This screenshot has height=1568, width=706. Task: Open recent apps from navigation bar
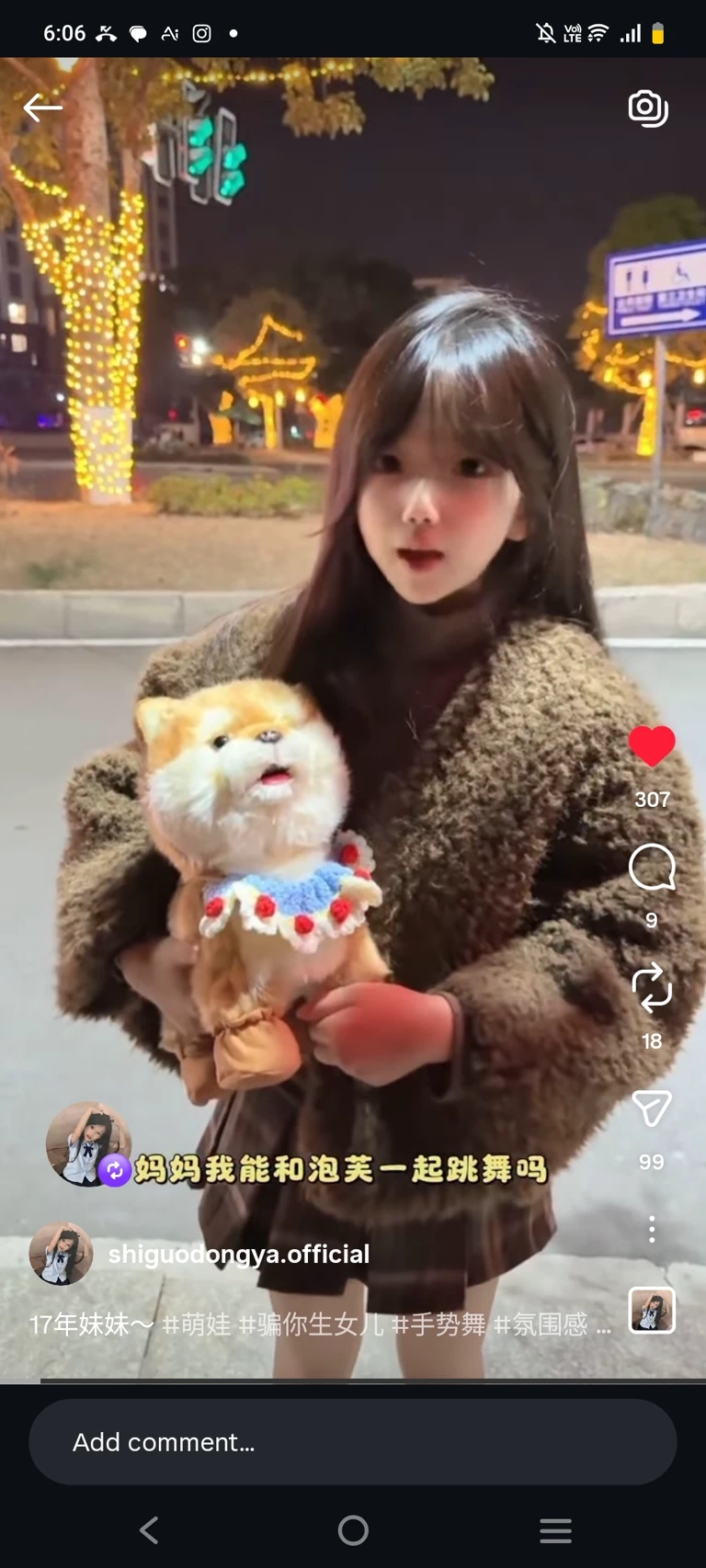555,1530
